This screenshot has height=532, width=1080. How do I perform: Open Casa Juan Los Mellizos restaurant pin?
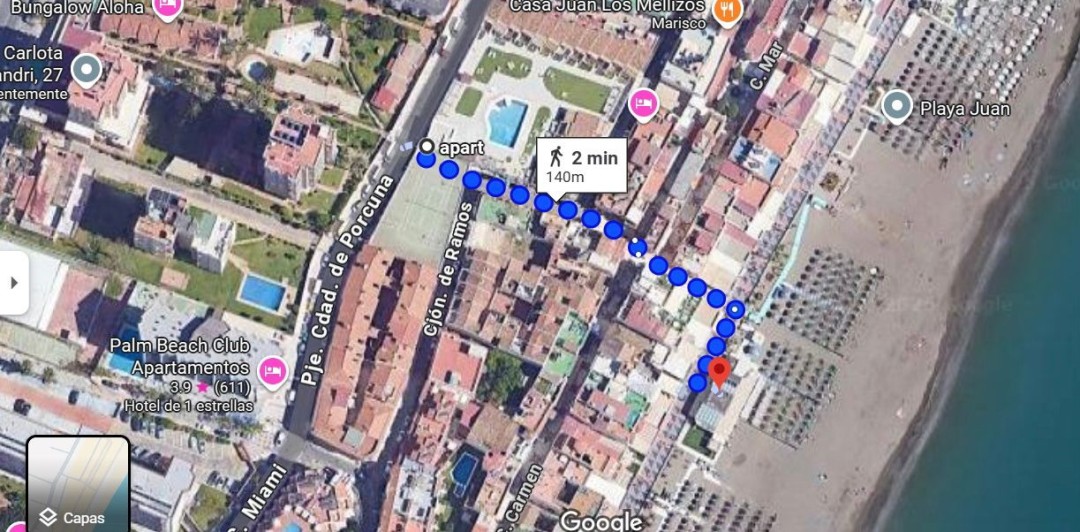(x=727, y=12)
